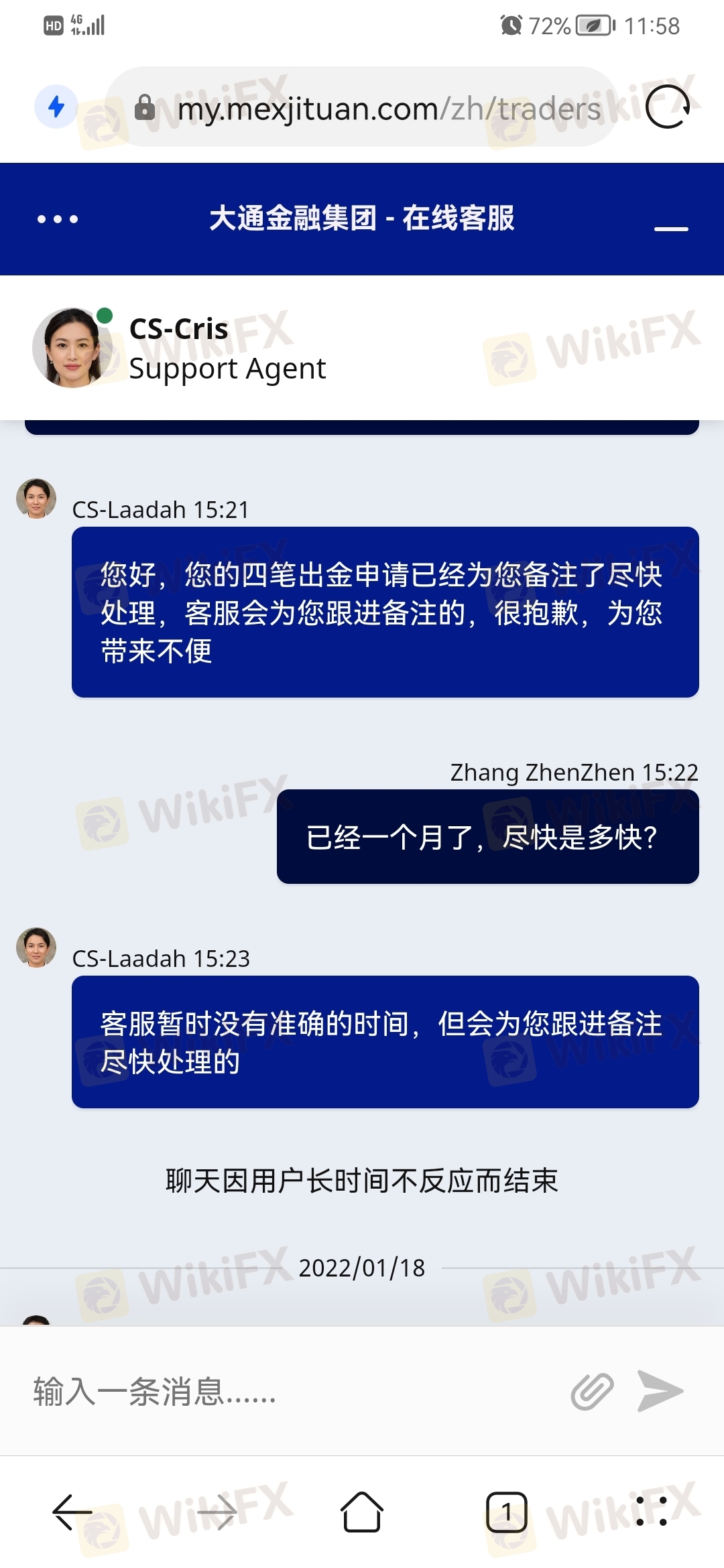
Task: Attach a file with the paperclip icon
Action: (592, 1391)
